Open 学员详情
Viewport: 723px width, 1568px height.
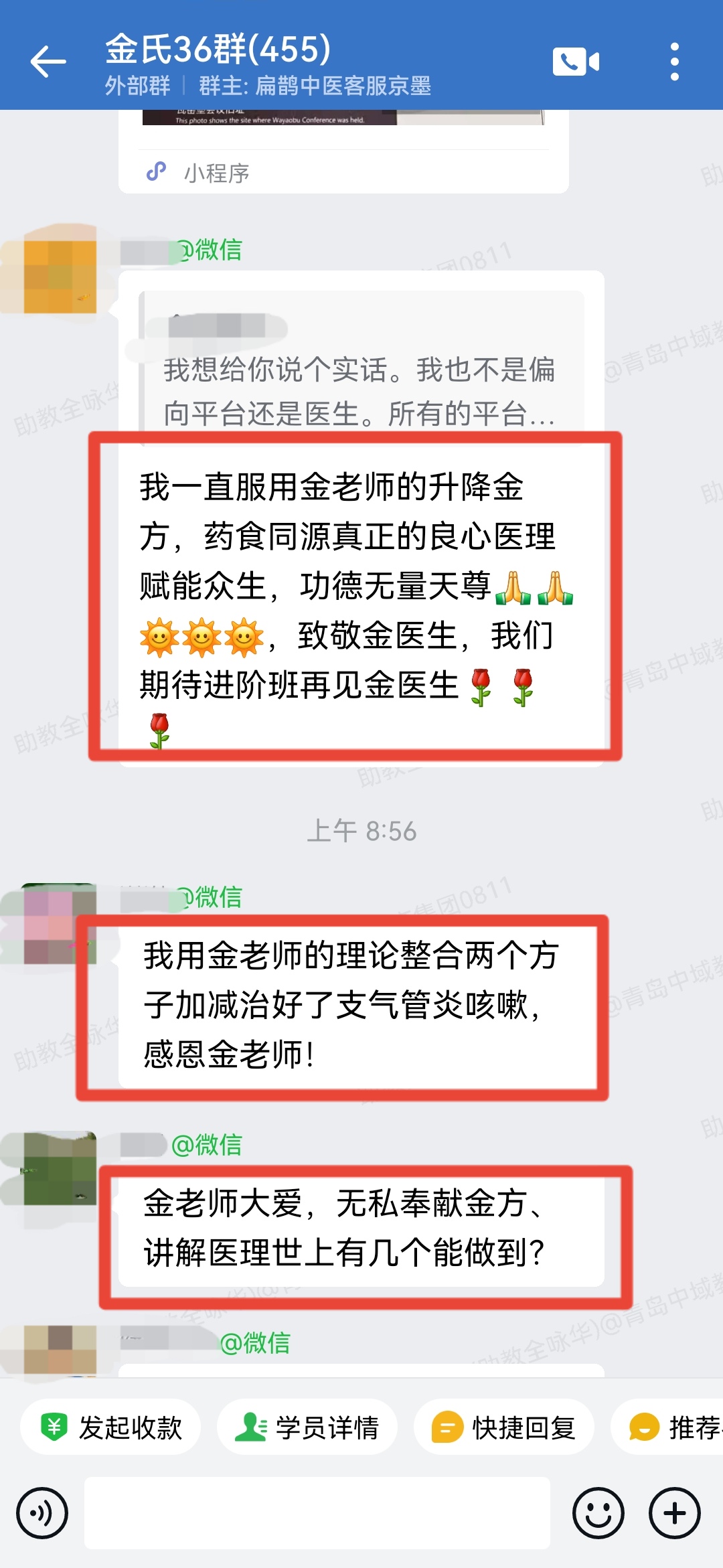tap(307, 1427)
